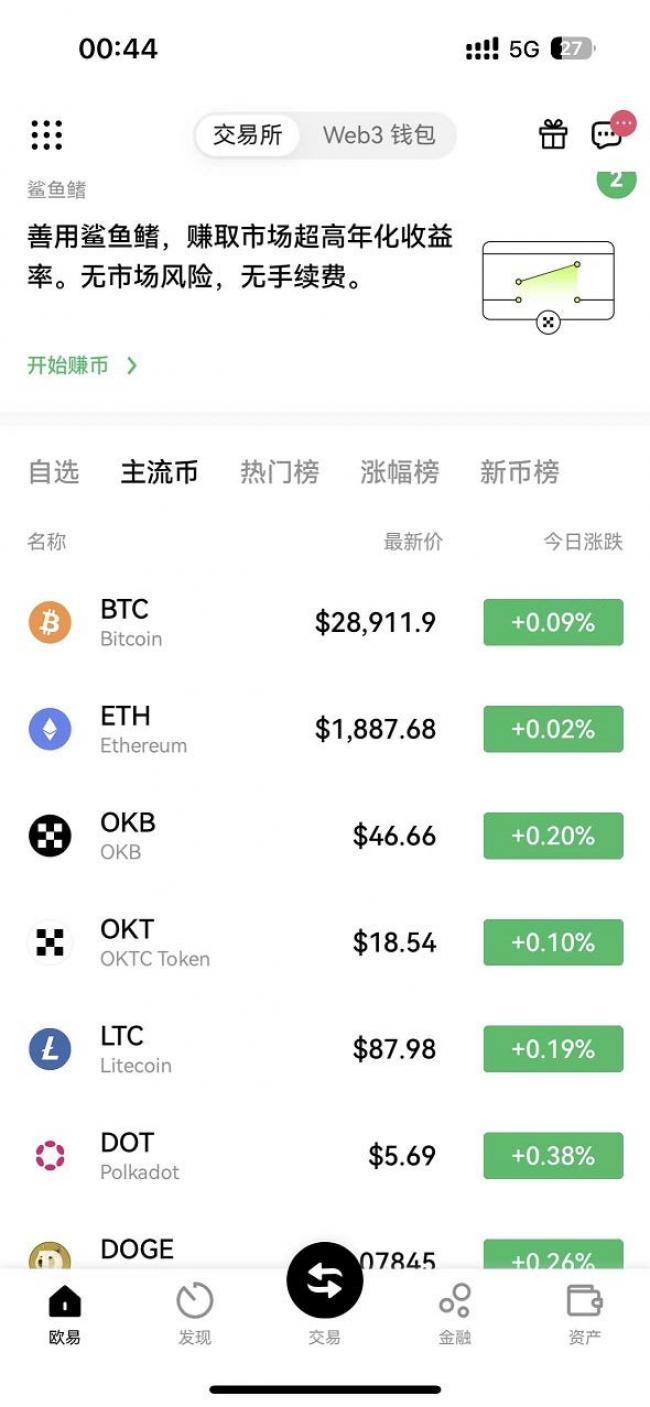Image resolution: width=650 pixels, height=1407 pixels.
Task: View the 新币榜 tab
Action: click(x=519, y=472)
